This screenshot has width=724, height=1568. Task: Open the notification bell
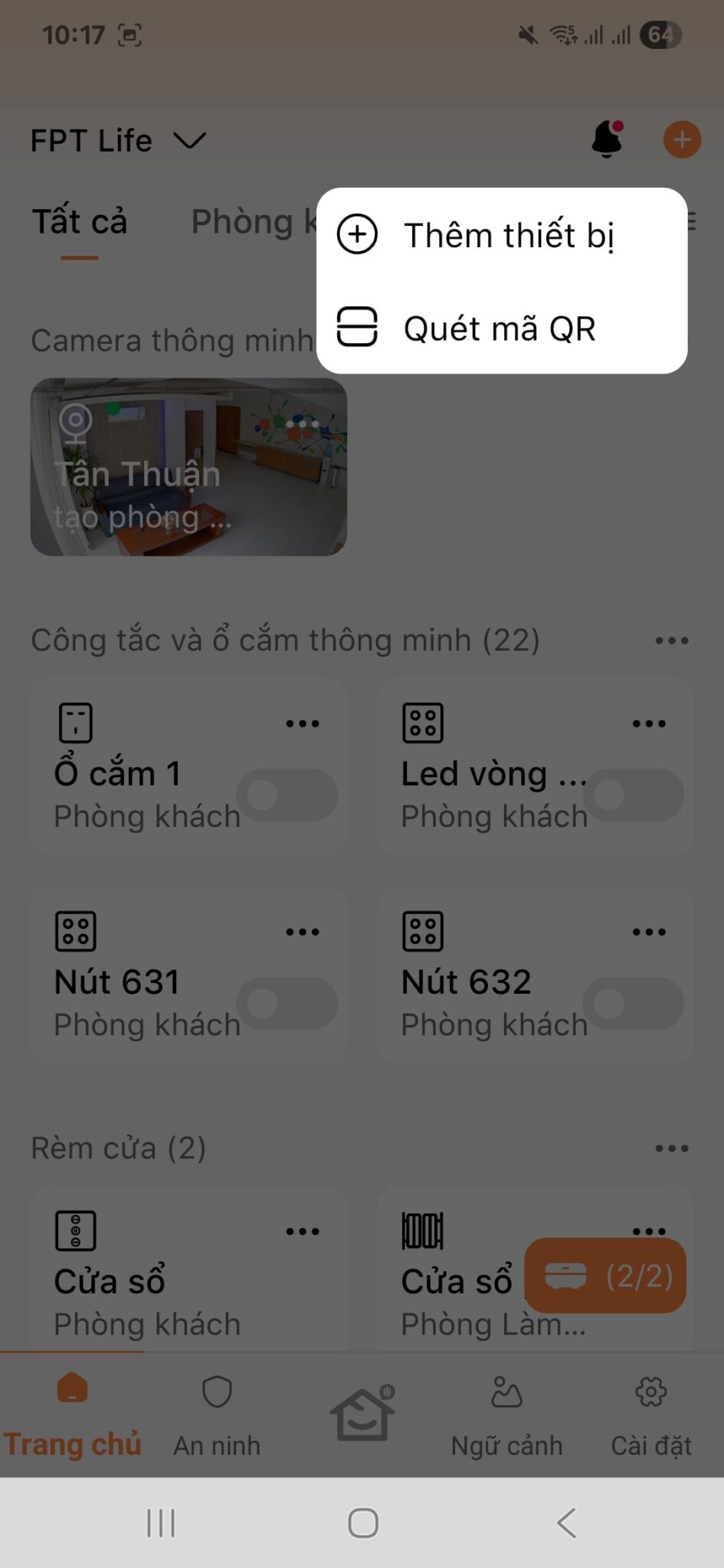click(x=605, y=139)
